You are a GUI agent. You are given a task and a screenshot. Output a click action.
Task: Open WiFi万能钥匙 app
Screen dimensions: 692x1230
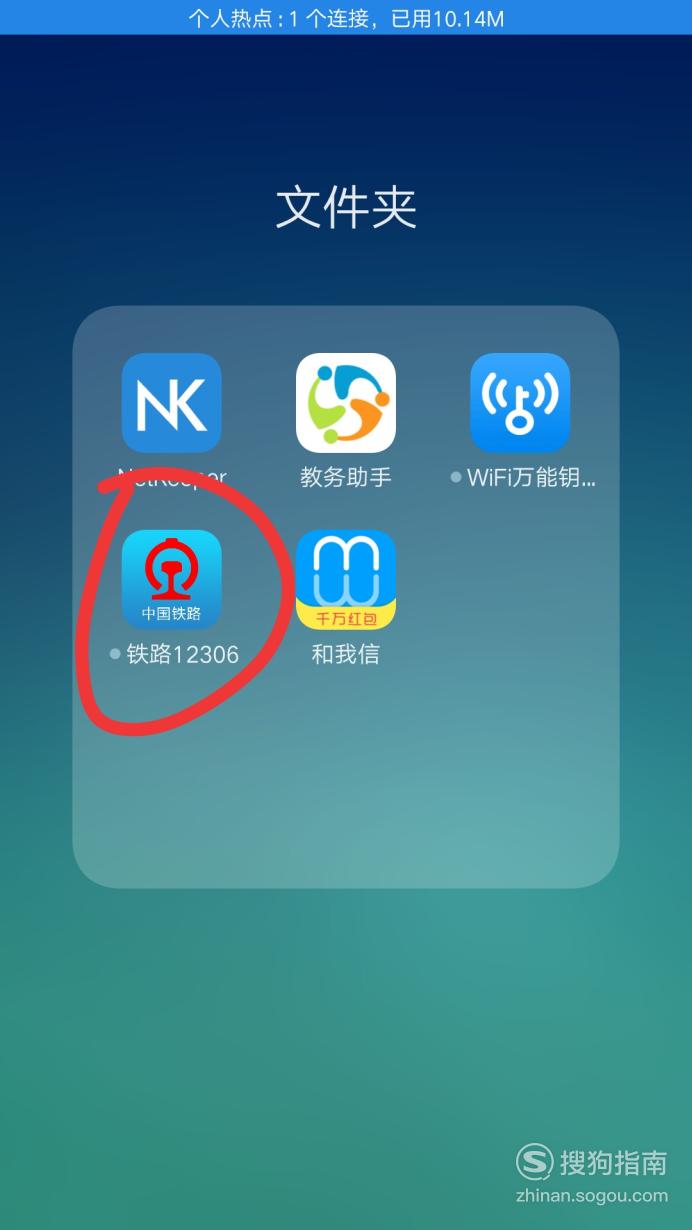(520, 403)
